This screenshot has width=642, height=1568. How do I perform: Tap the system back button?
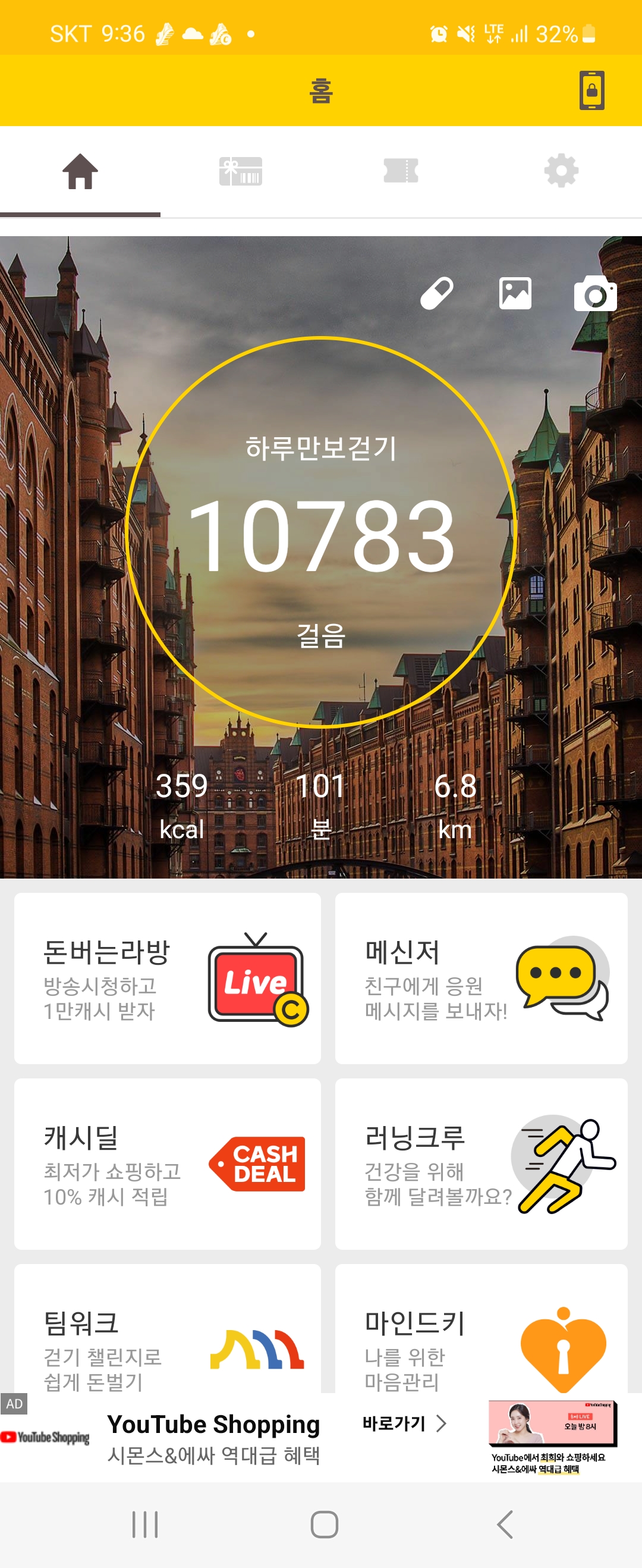(505, 1524)
